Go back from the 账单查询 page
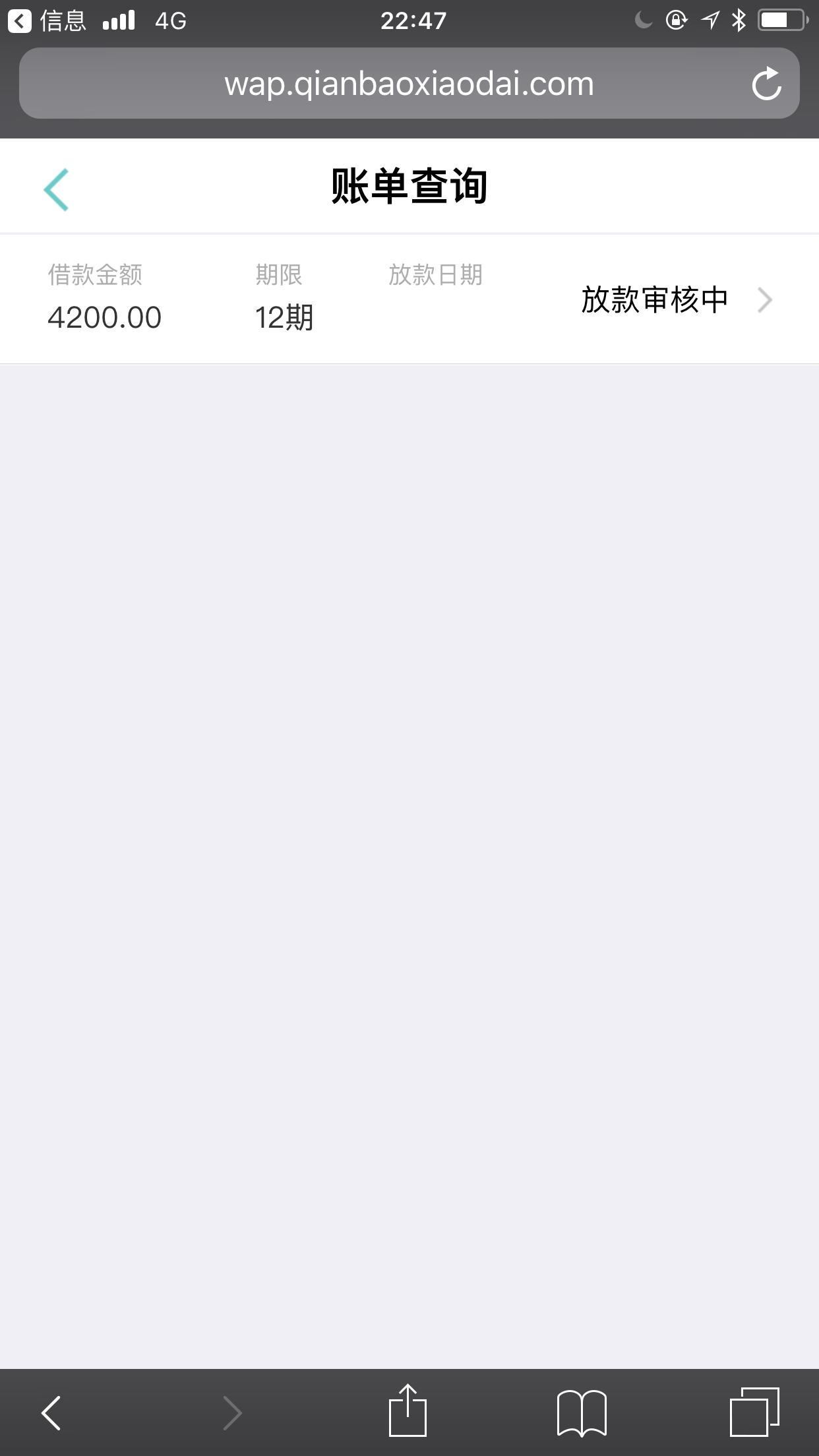 click(x=56, y=190)
